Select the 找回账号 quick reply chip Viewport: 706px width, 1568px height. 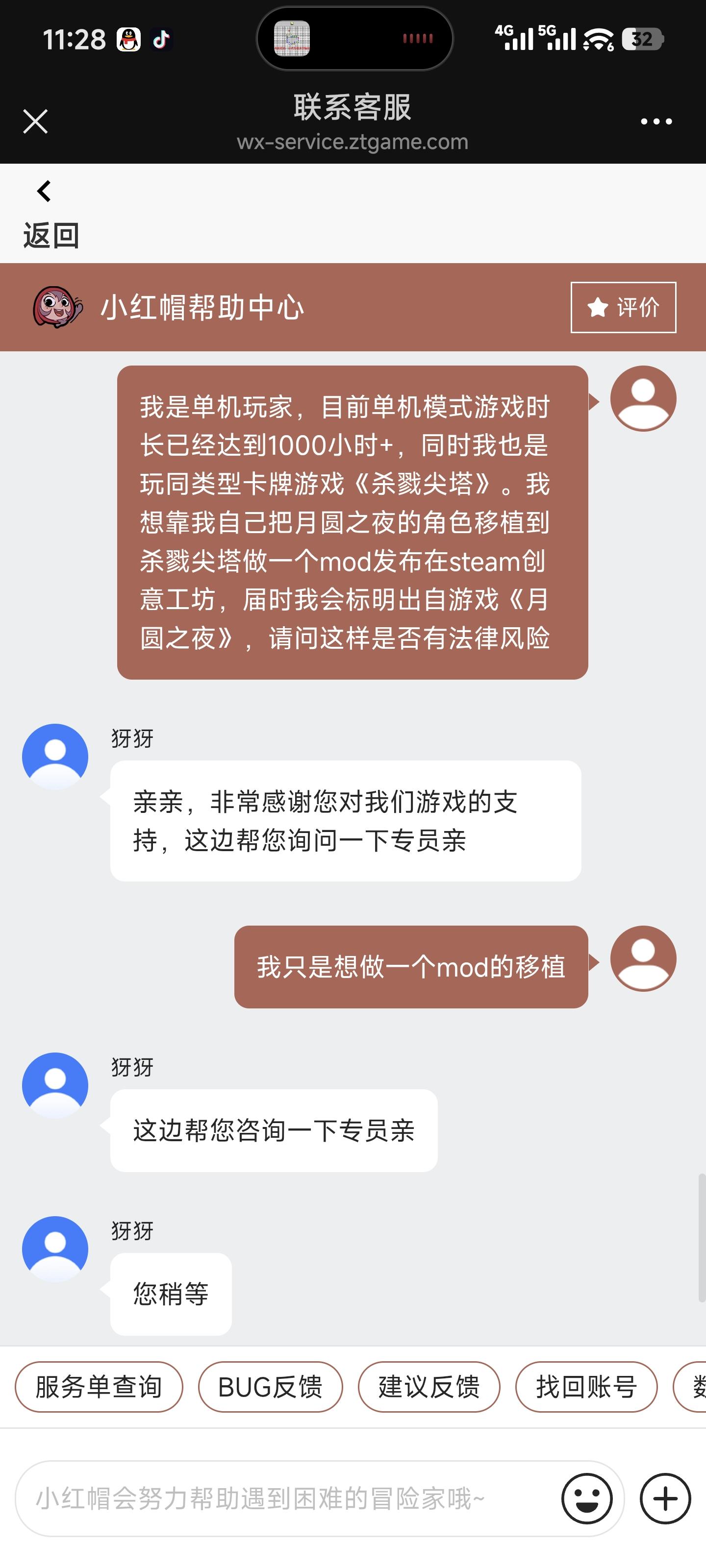(x=585, y=1387)
